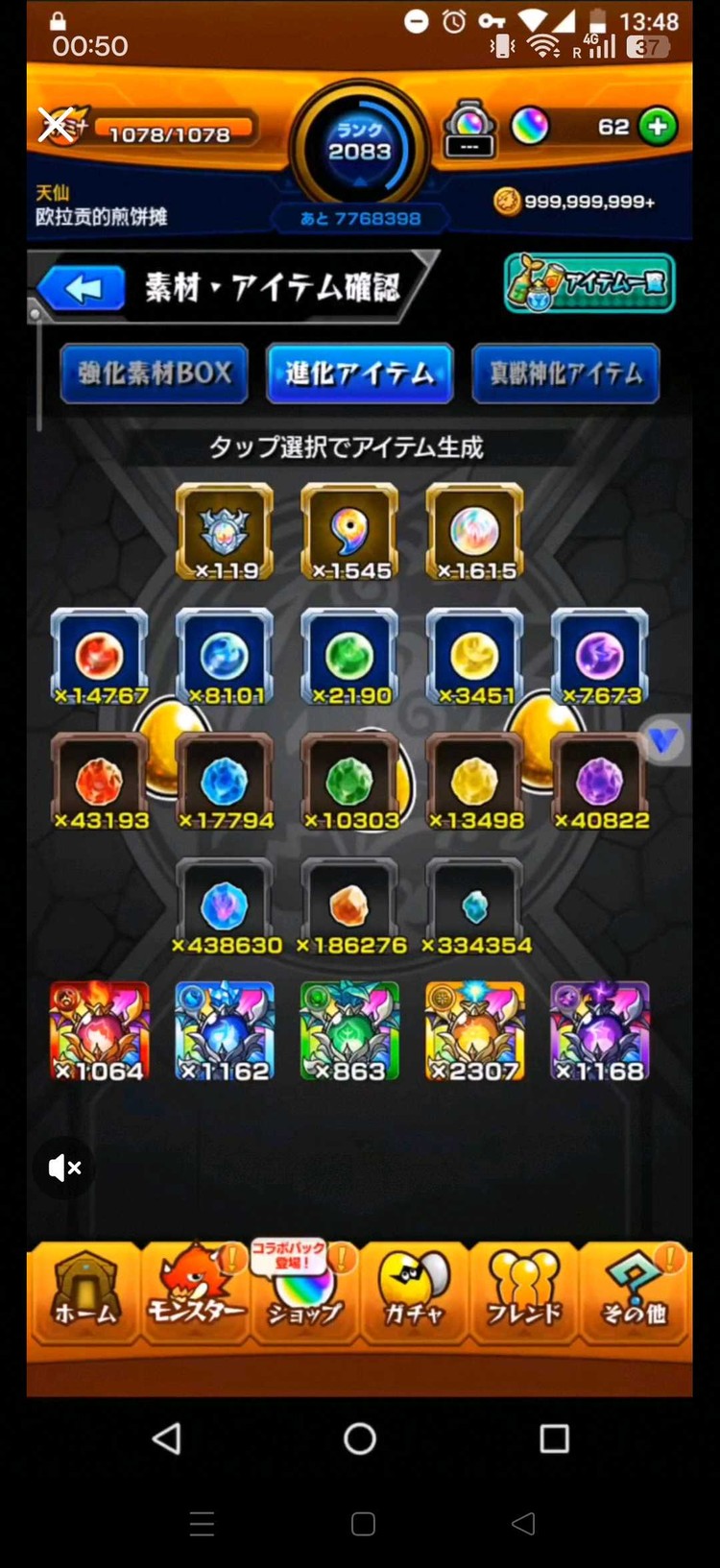Tap the purple orb item x7673

click(600, 658)
